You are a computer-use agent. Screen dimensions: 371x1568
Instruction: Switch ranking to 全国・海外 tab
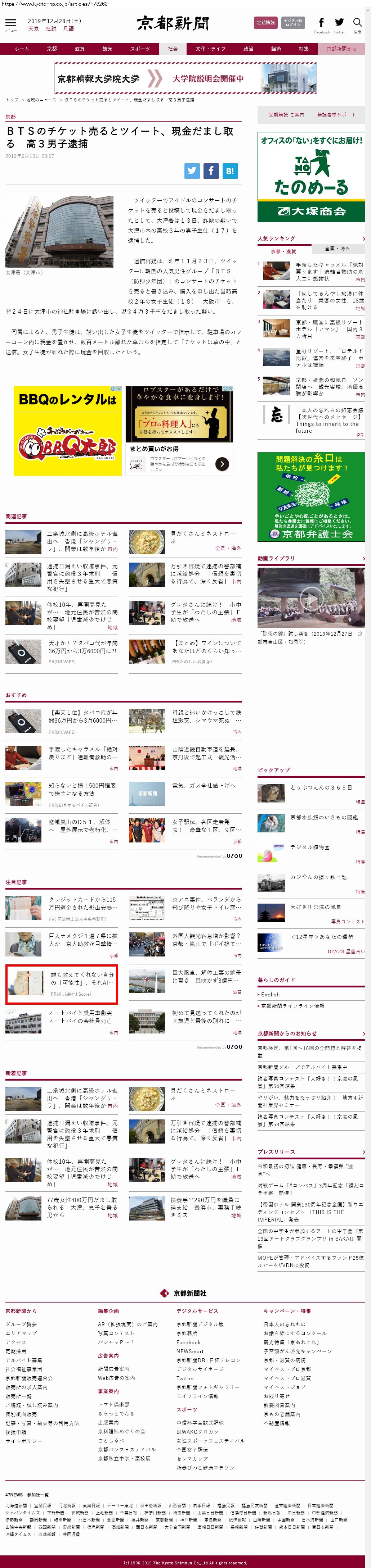point(337,248)
